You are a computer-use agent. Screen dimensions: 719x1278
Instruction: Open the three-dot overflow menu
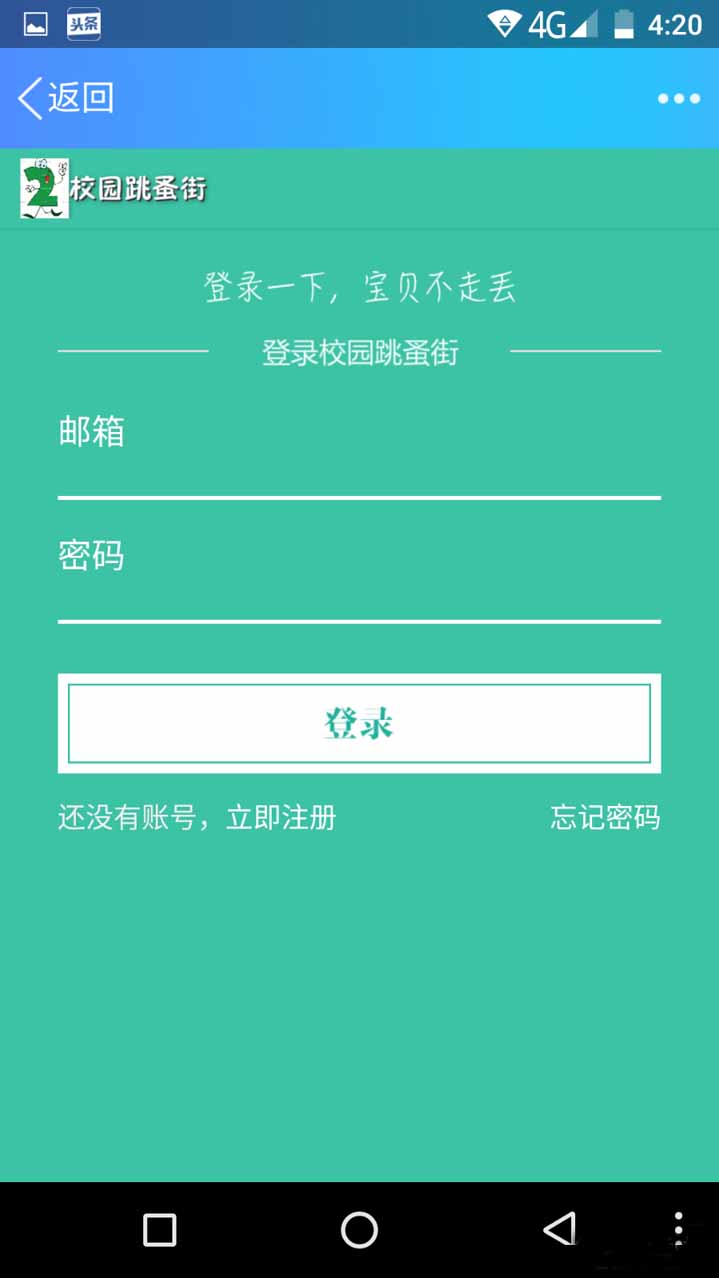tap(678, 98)
